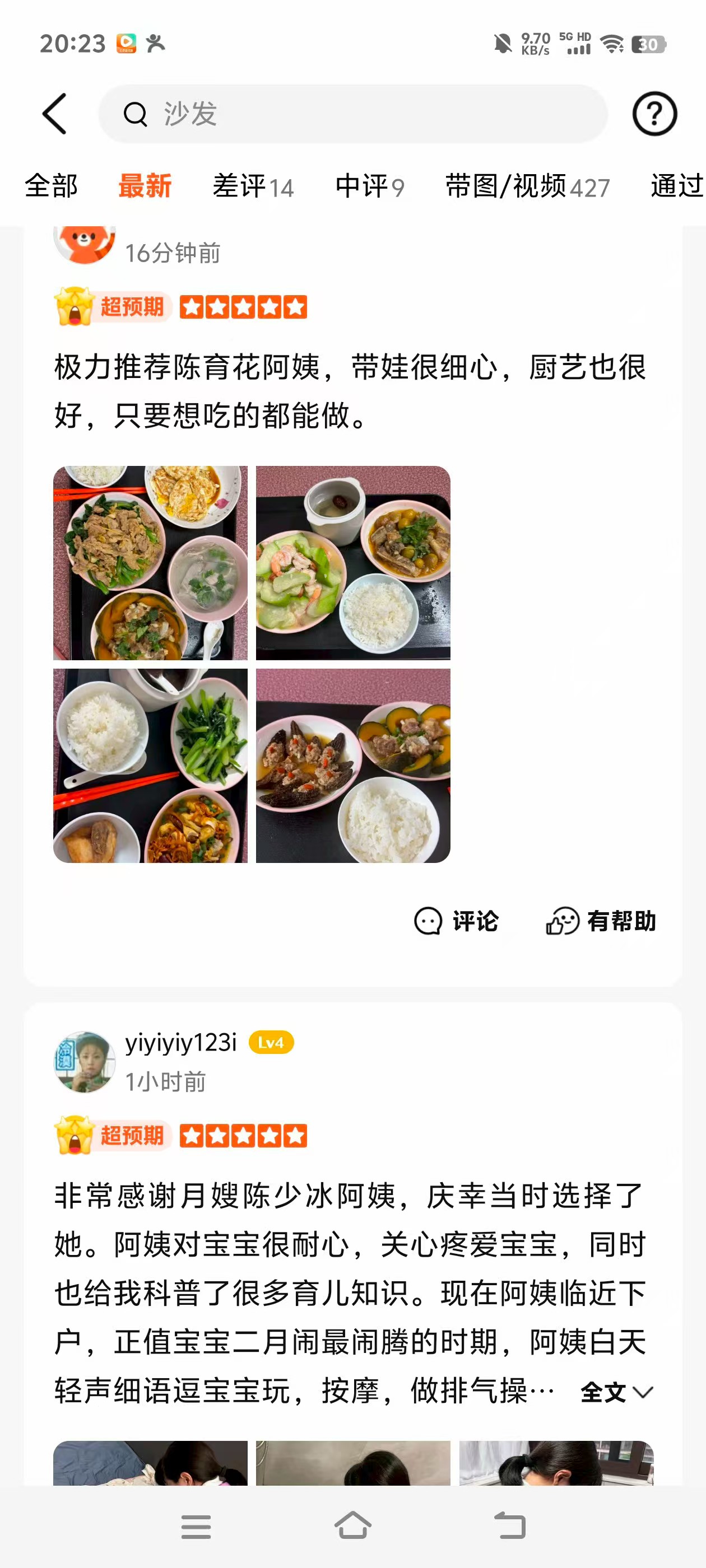
Task: Go to the system home screen
Action: (x=352, y=1526)
